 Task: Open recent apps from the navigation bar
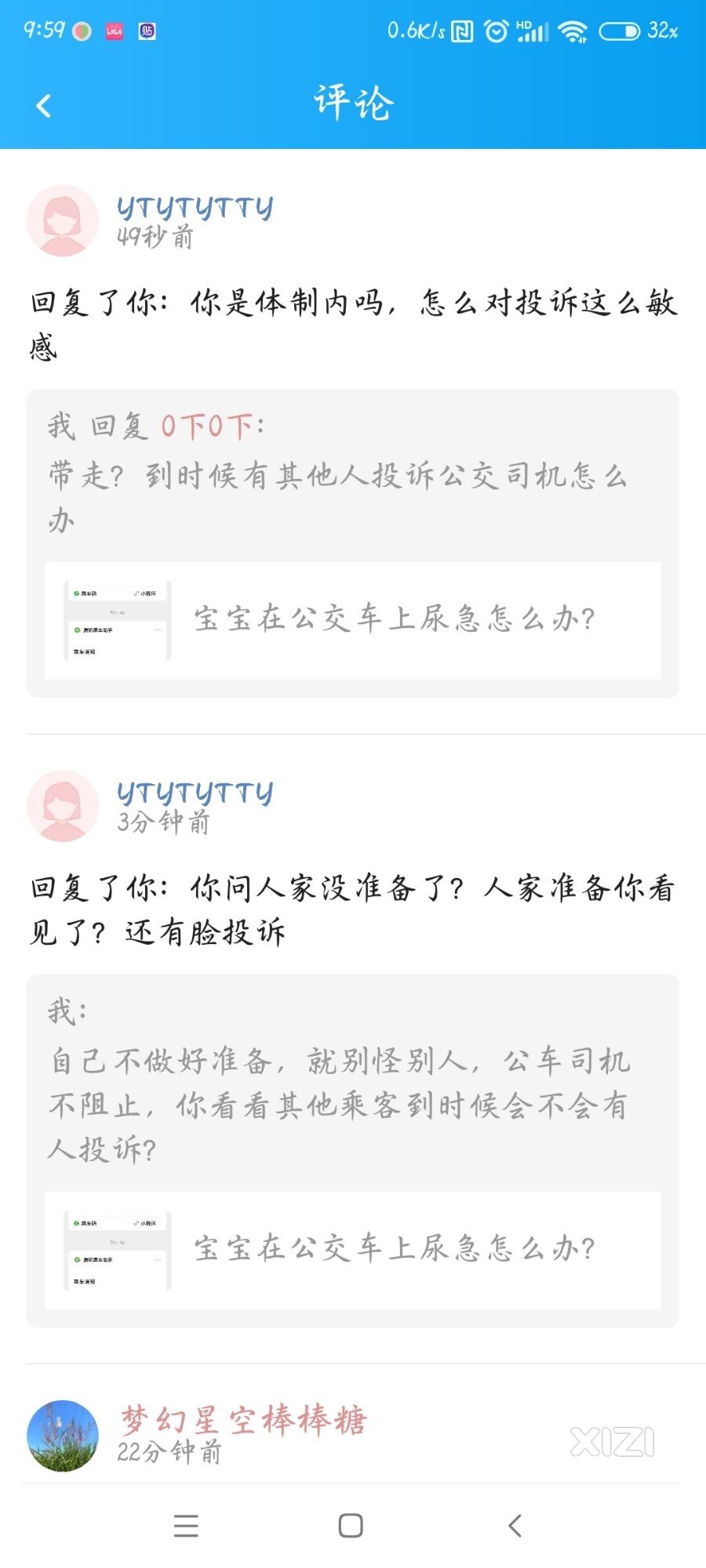(x=186, y=1526)
